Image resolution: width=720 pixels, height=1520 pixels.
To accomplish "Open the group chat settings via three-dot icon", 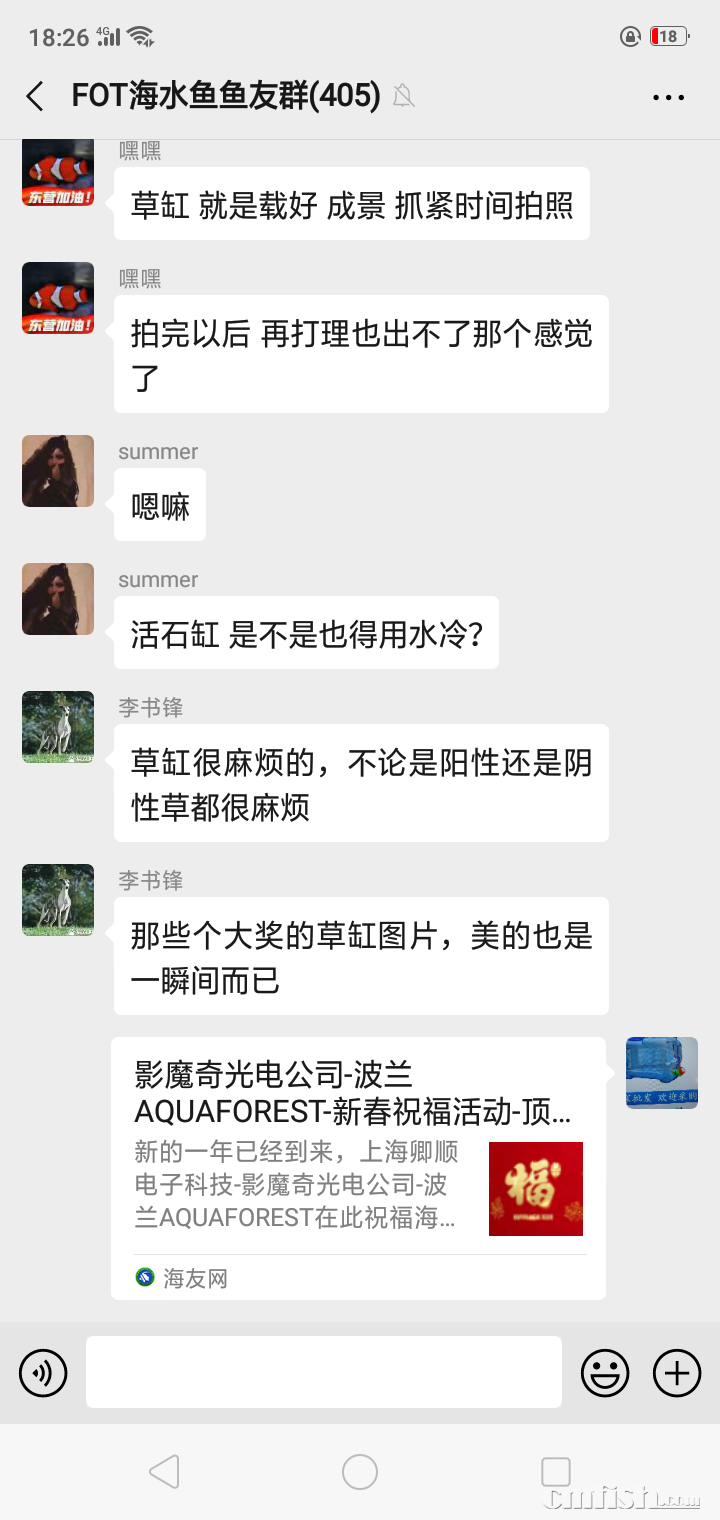I will pos(666,96).
